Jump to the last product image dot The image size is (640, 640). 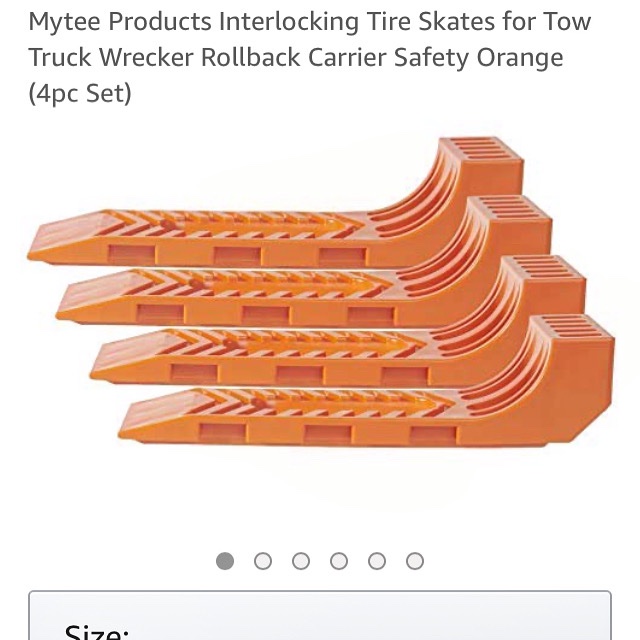(x=415, y=561)
